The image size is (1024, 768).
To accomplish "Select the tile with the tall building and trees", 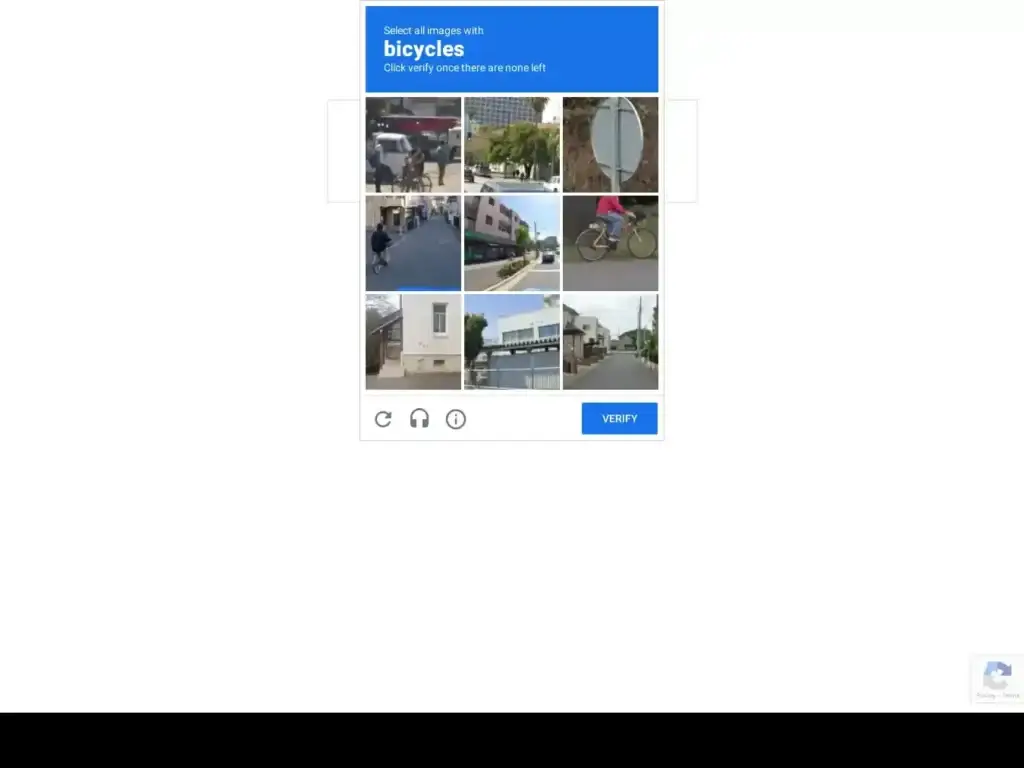I will (x=511, y=144).
